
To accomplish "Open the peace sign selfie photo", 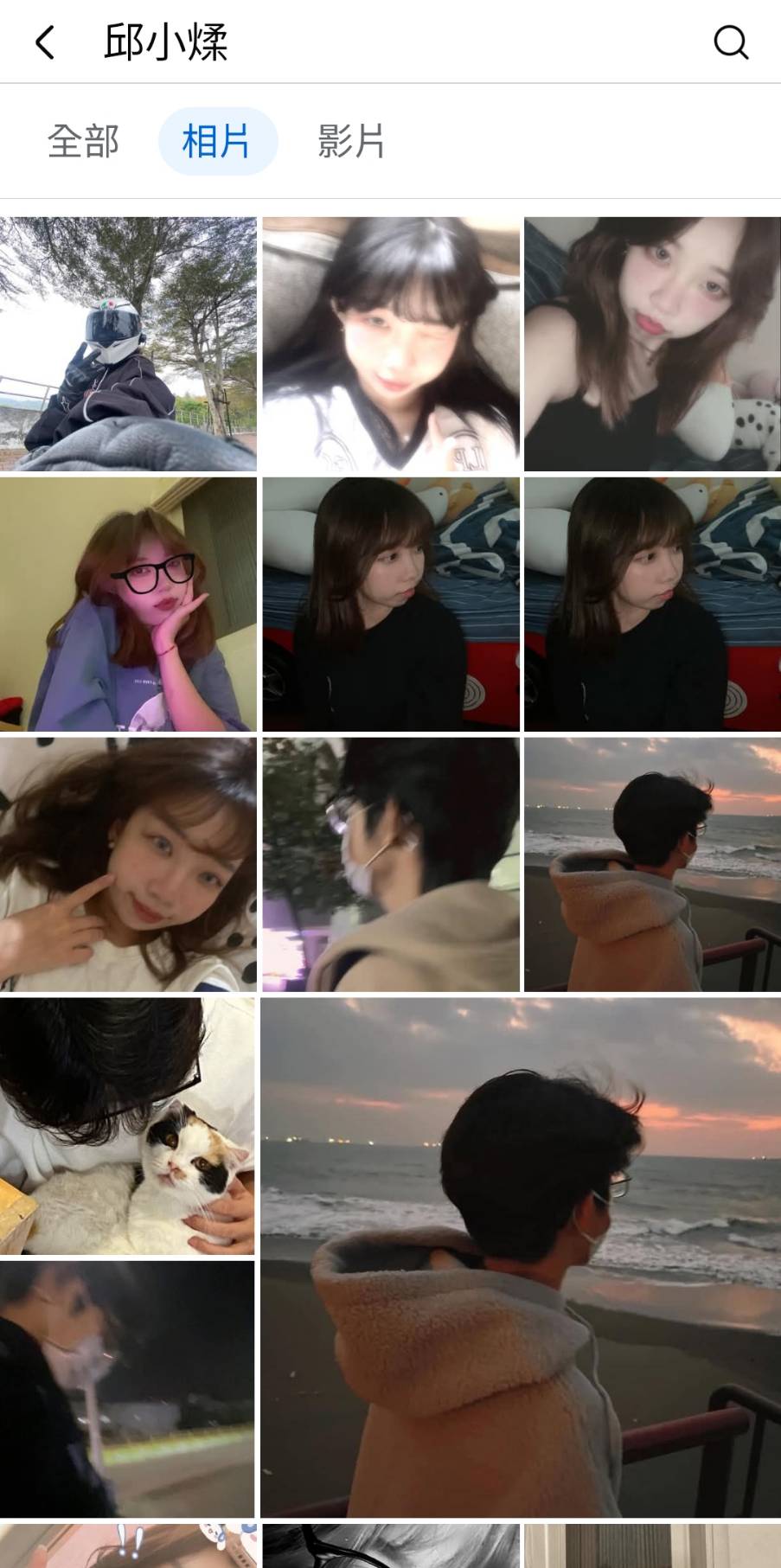I will [x=128, y=864].
